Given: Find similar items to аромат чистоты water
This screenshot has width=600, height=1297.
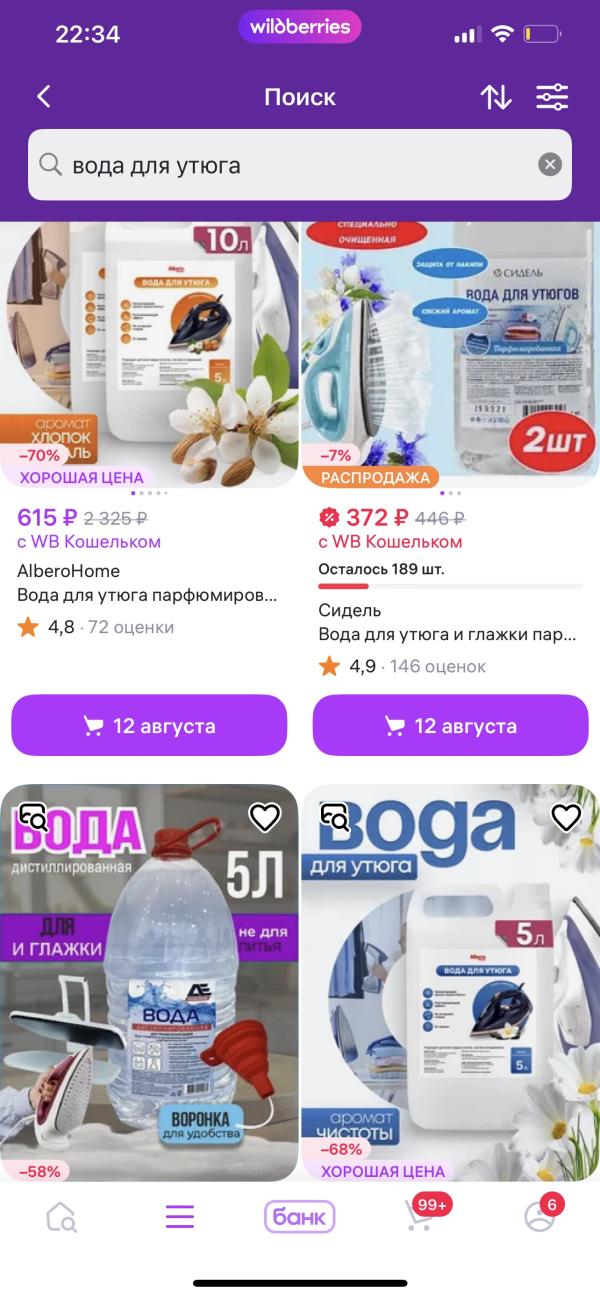Looking at the screenshot, I should coord(335,818).
